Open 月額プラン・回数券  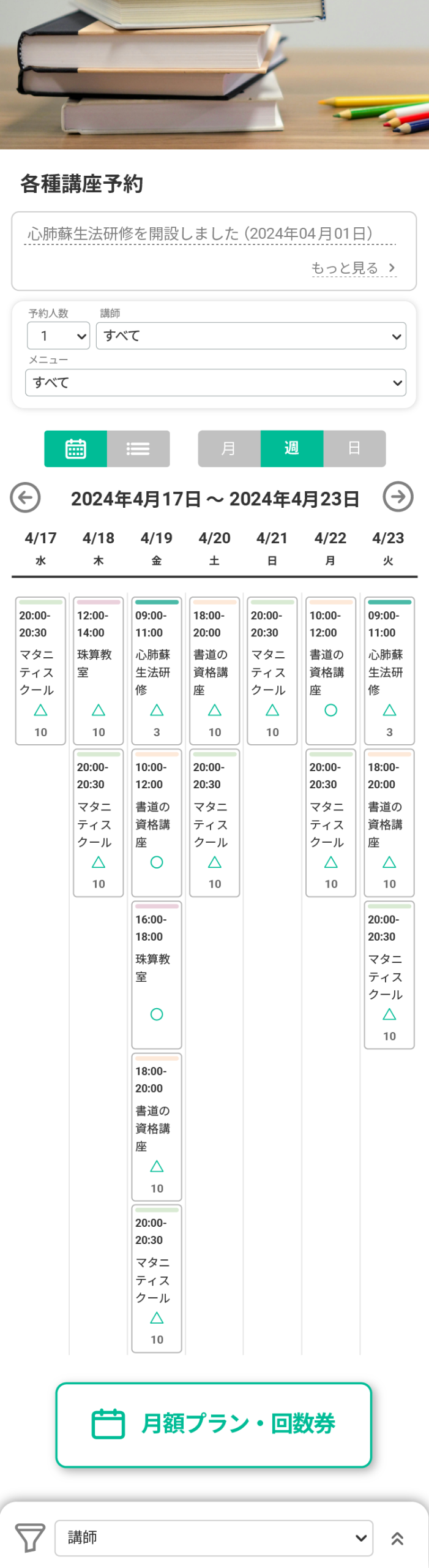(214, 1424)
